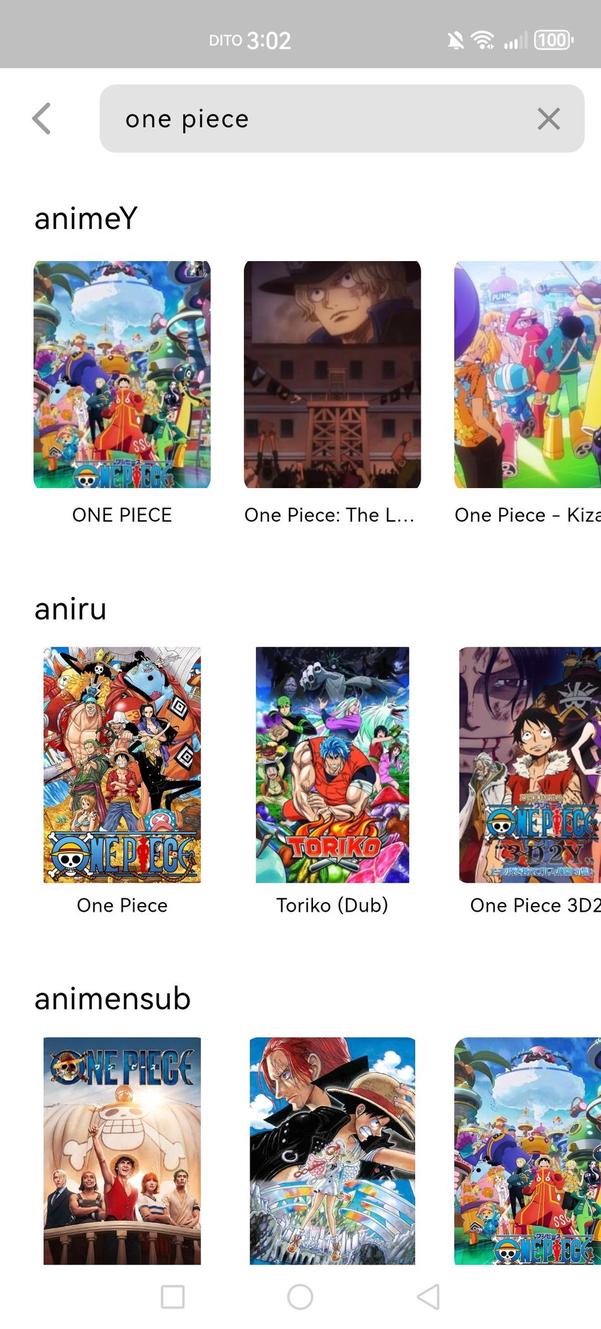Screen dimensions: 601x1329
Task: Open live-action One Piece poster in animensub
Action: click(x=122, y=1150)
